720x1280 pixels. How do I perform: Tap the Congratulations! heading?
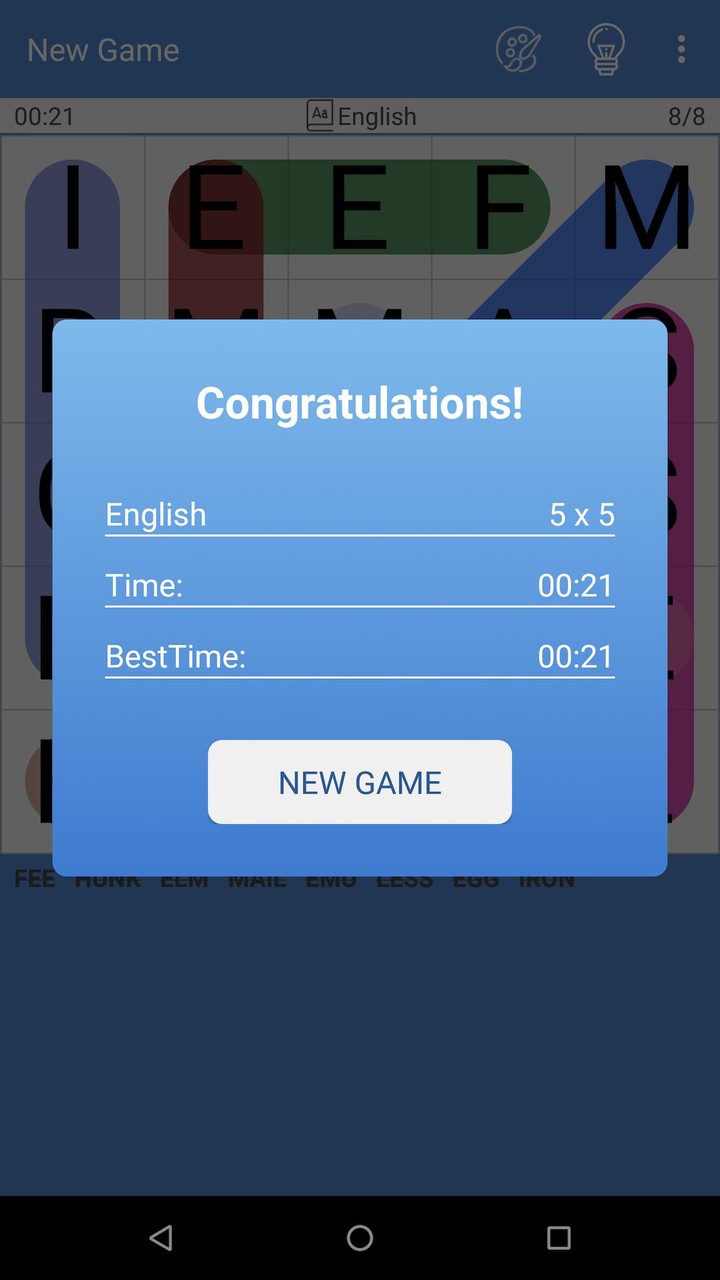coord(360,403)
